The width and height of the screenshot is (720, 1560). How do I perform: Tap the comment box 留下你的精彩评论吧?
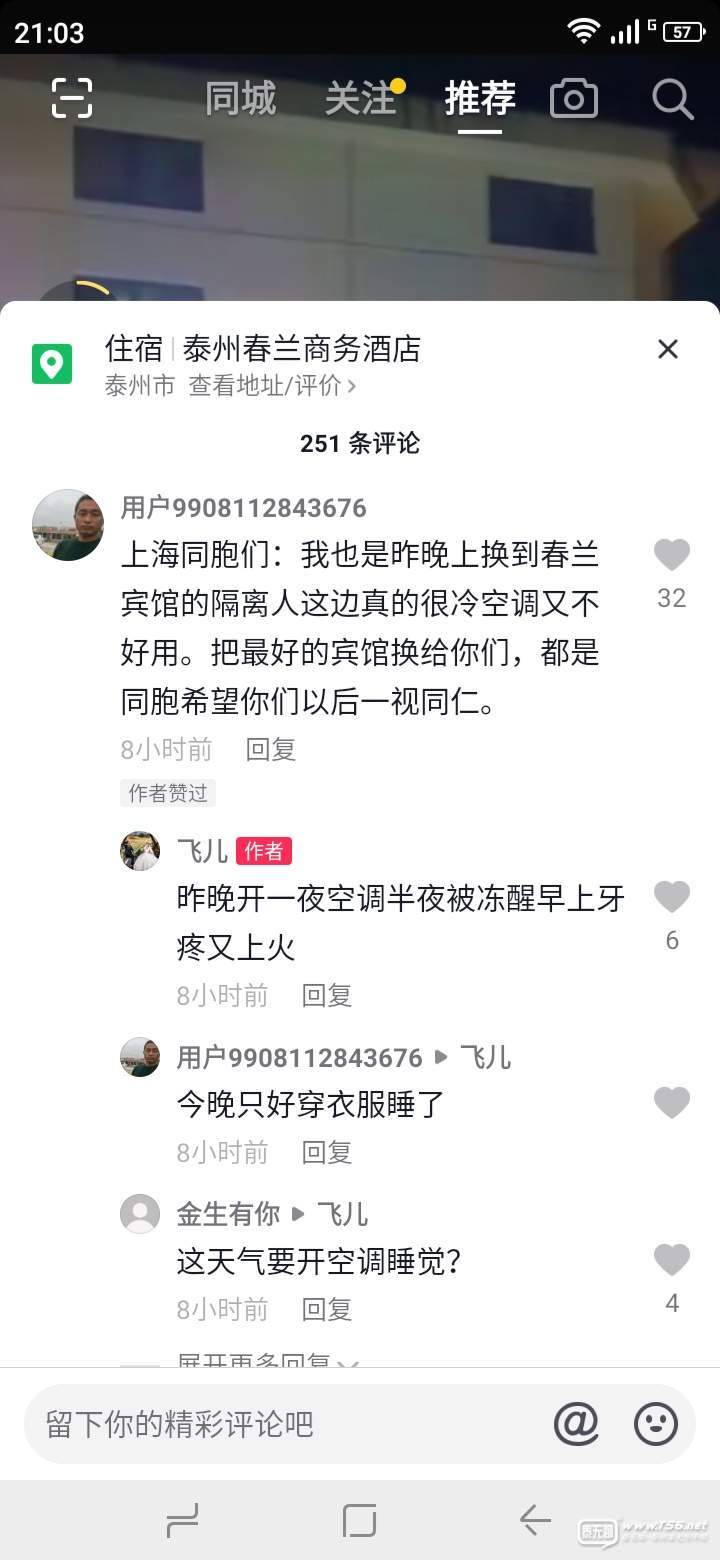pos(280,1424)
